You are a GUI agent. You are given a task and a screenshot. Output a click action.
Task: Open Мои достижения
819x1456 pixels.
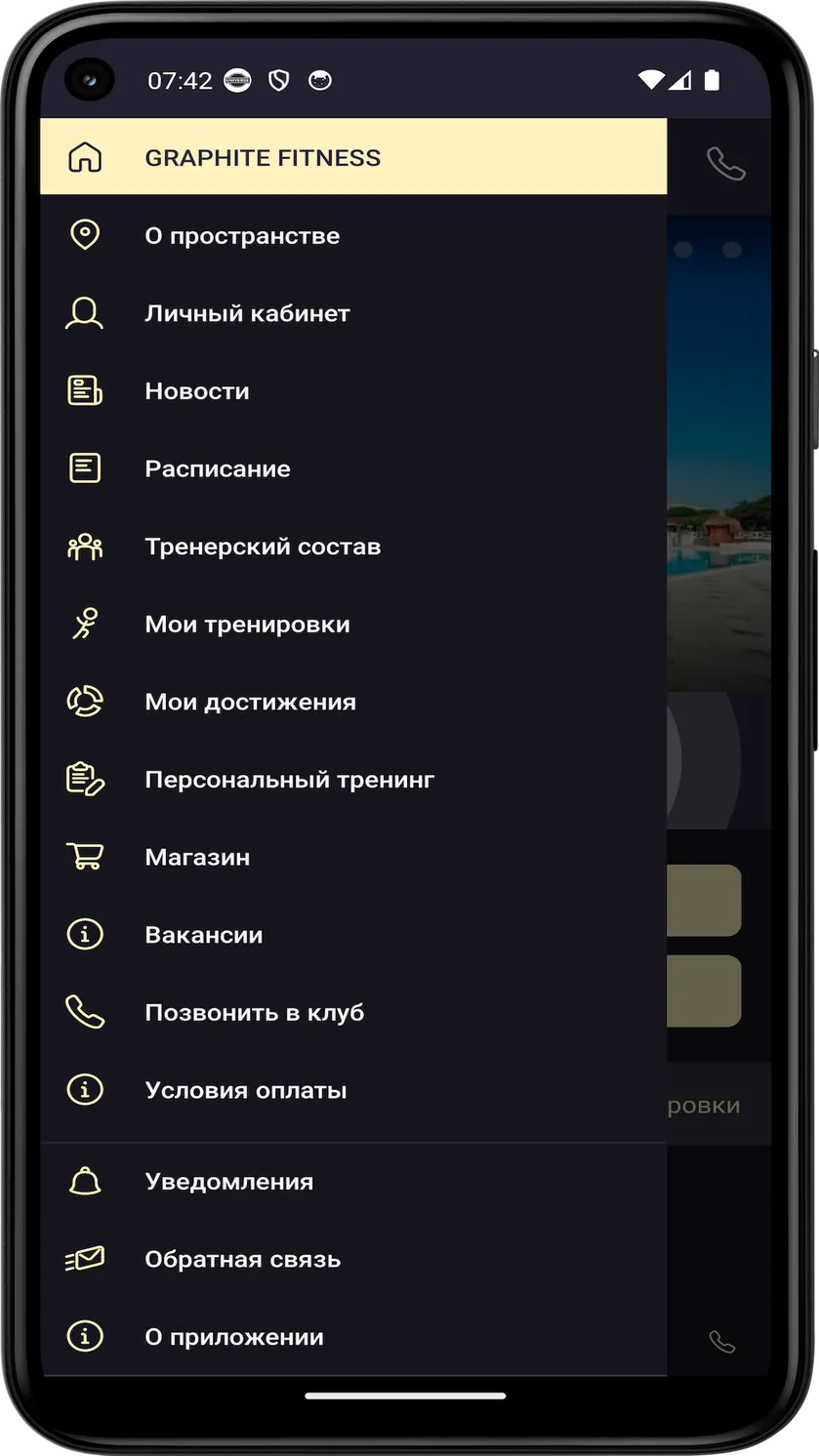353,702
